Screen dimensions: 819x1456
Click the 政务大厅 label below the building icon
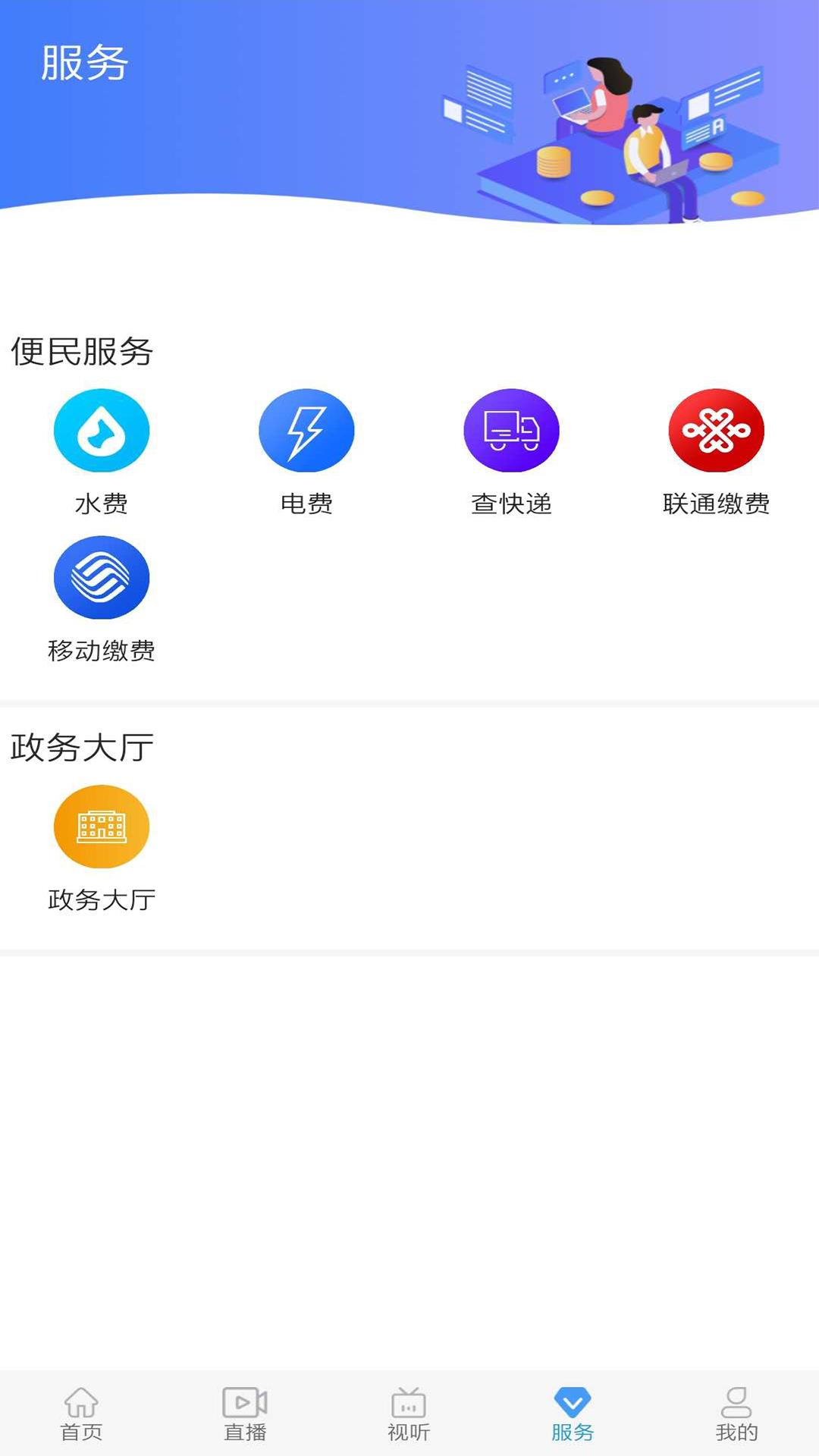coord(101,902)
